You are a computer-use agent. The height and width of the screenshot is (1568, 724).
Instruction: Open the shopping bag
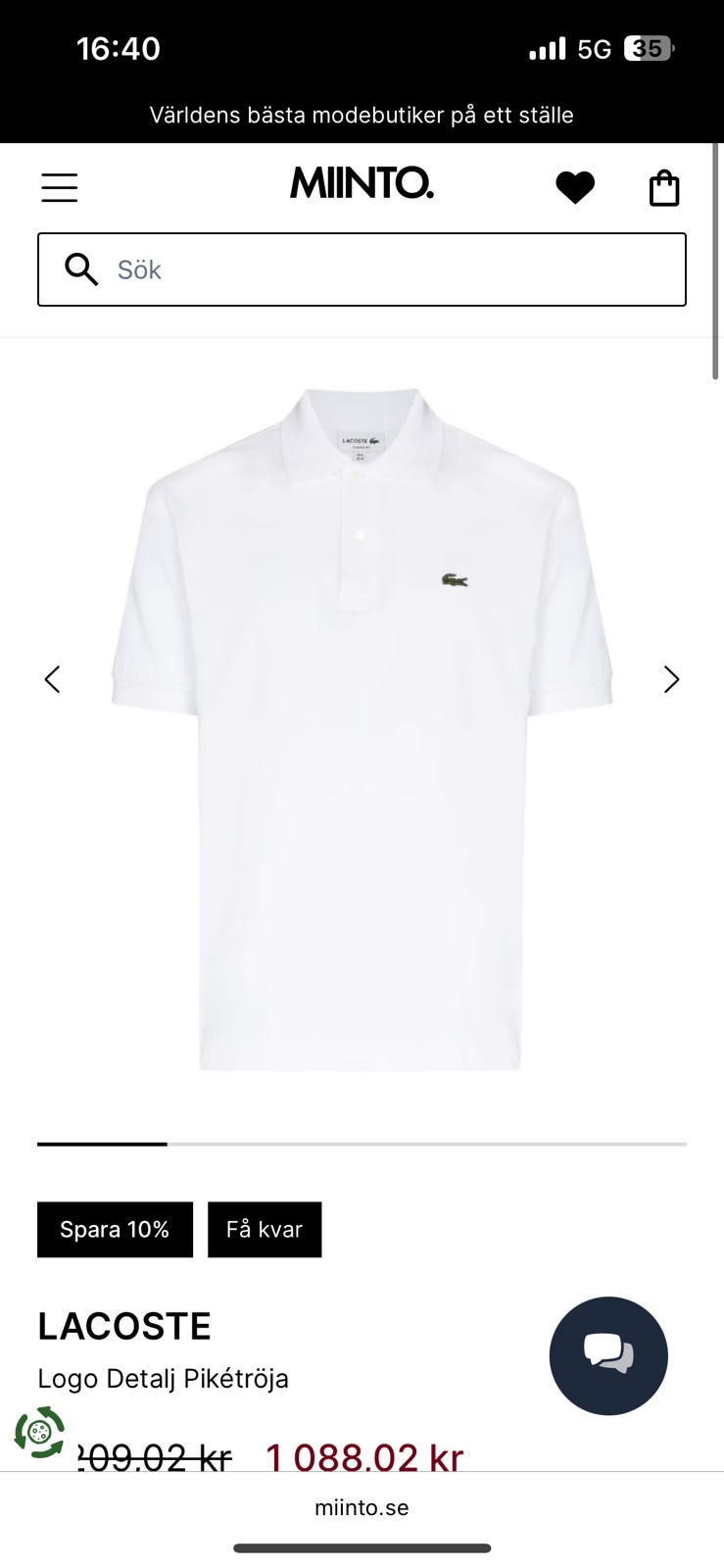[664, 187]
